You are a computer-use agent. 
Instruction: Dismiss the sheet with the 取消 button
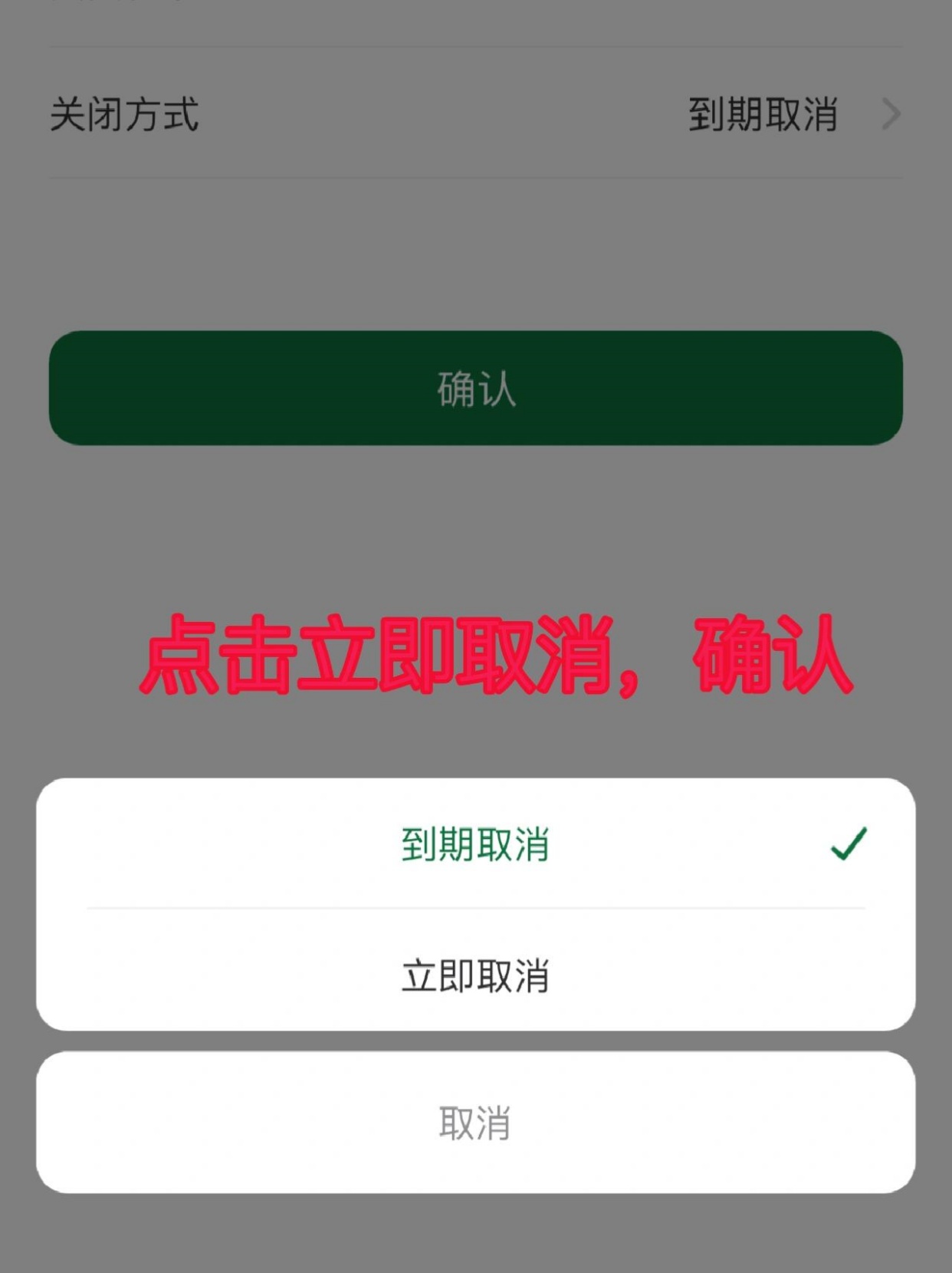475,1122
